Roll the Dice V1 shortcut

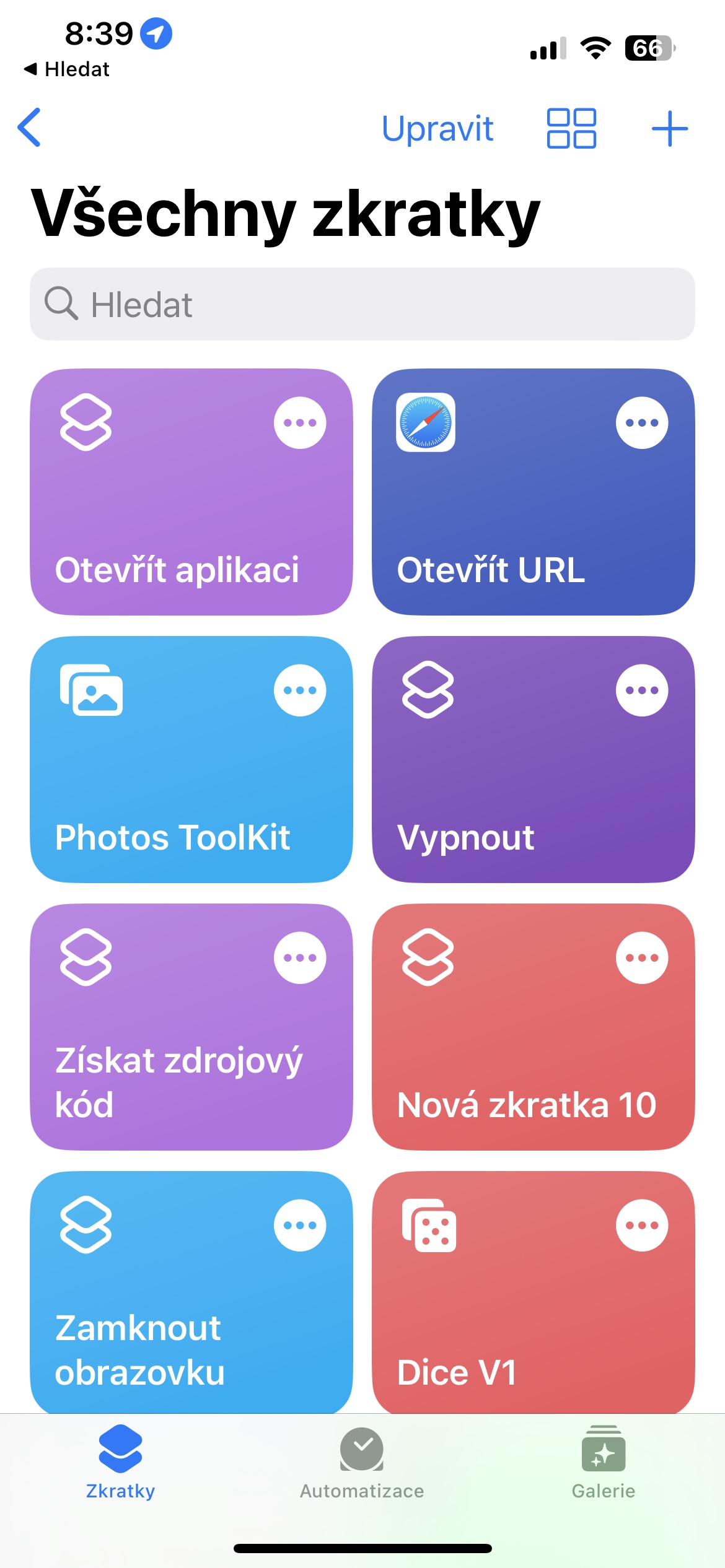click(x=533, y=1292)
